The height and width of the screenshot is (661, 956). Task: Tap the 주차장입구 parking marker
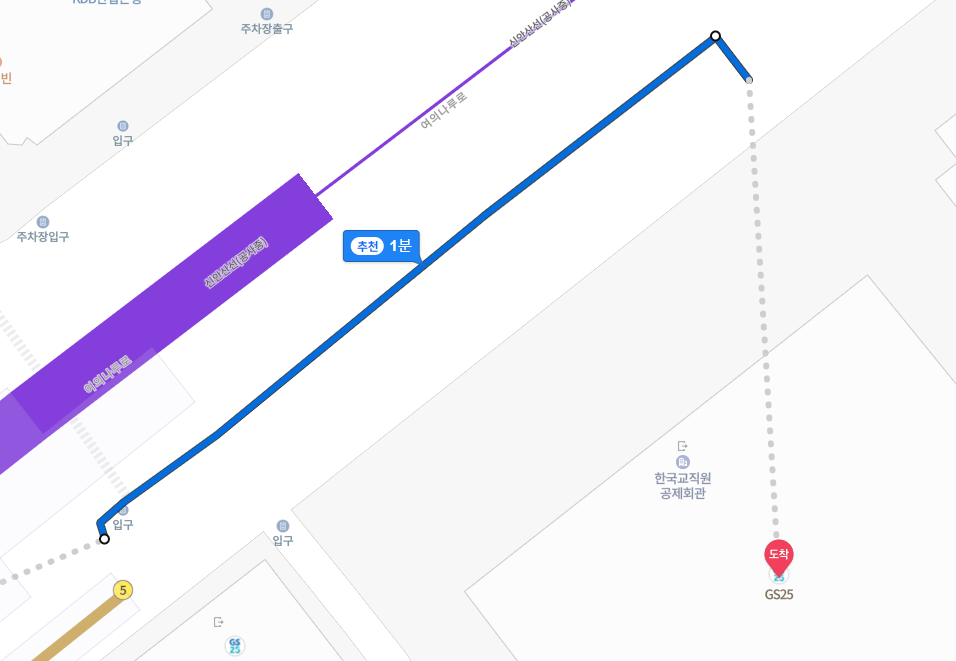coord(43,222)
